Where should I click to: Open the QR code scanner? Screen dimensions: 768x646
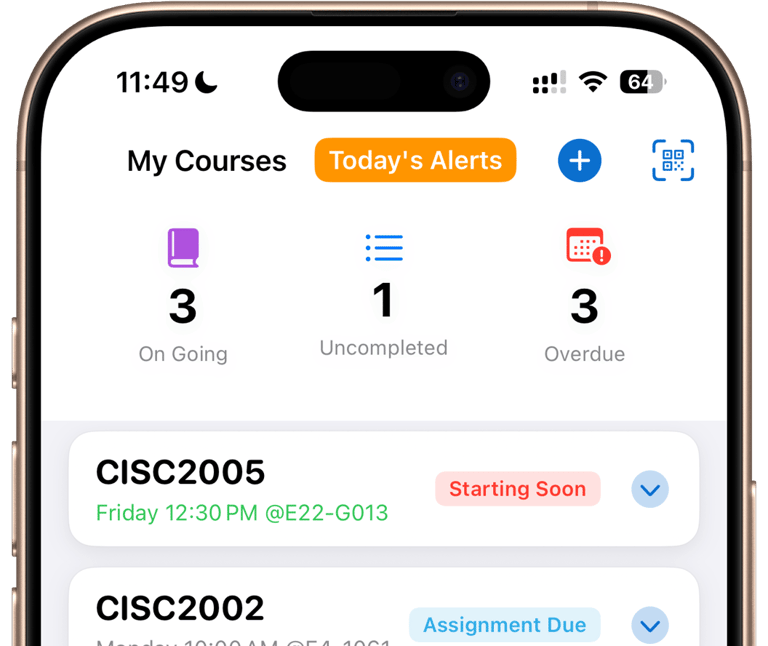[673, 161]
